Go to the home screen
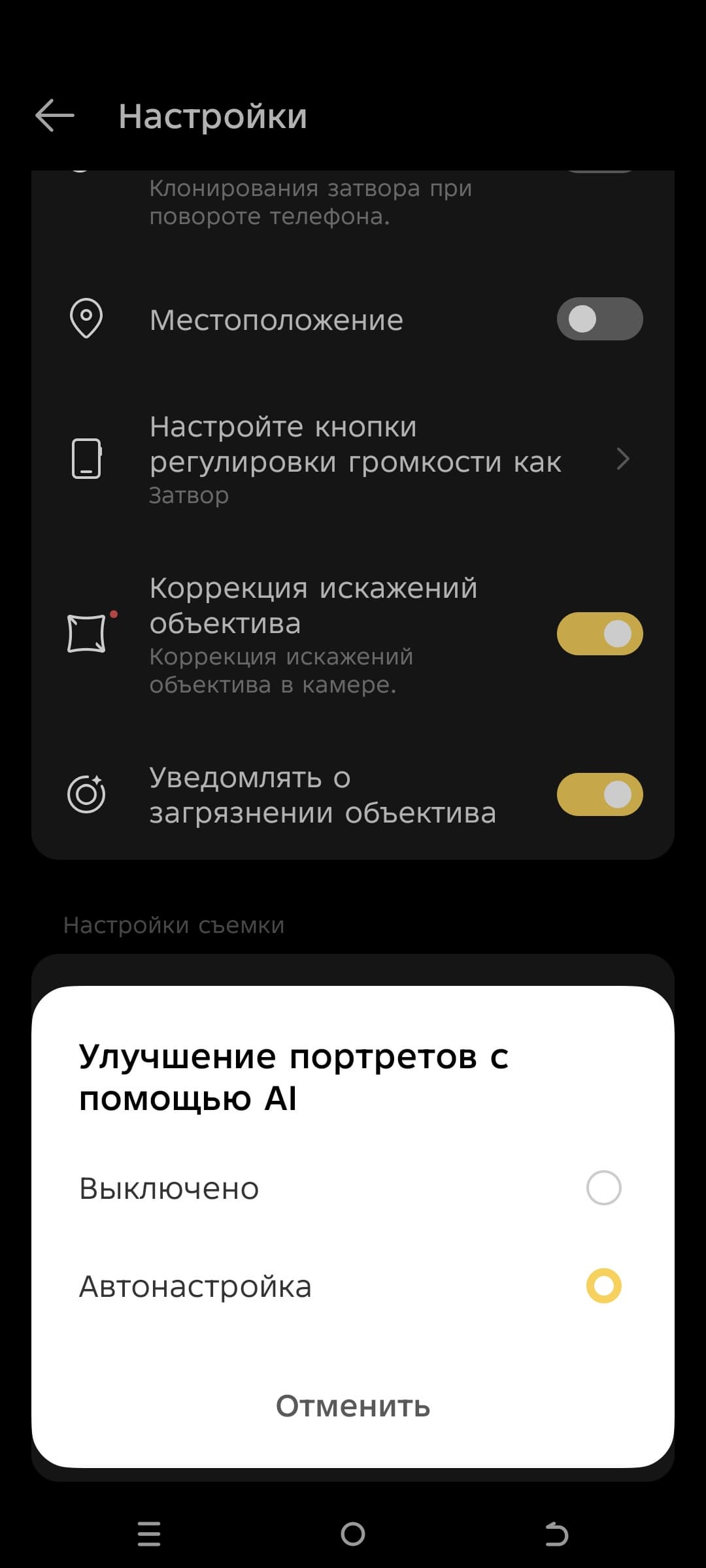The width and height of the screenshot is (706, 1568). (x=353, y=1533)
